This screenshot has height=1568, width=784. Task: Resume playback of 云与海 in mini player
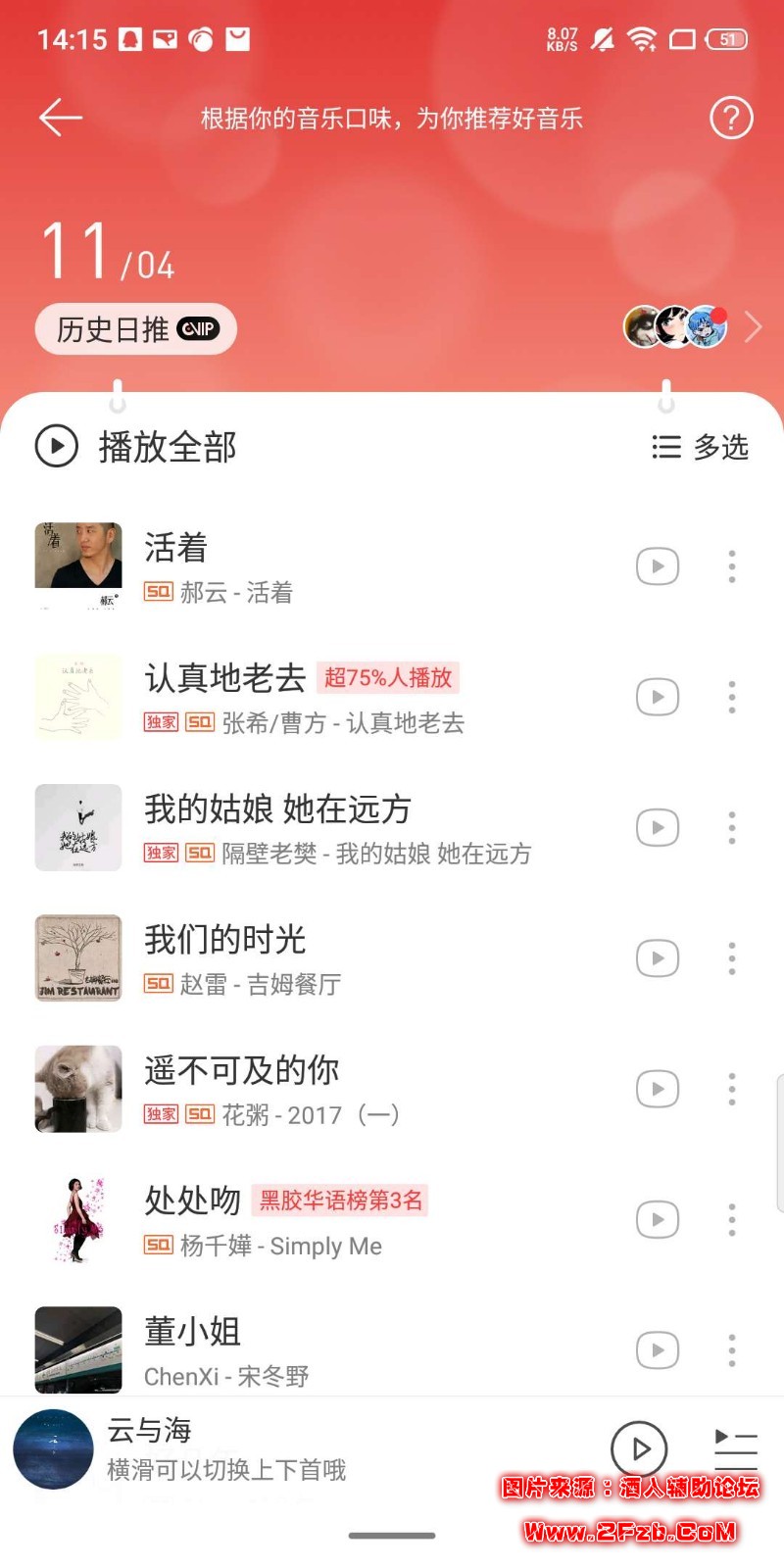(639, 1448)
